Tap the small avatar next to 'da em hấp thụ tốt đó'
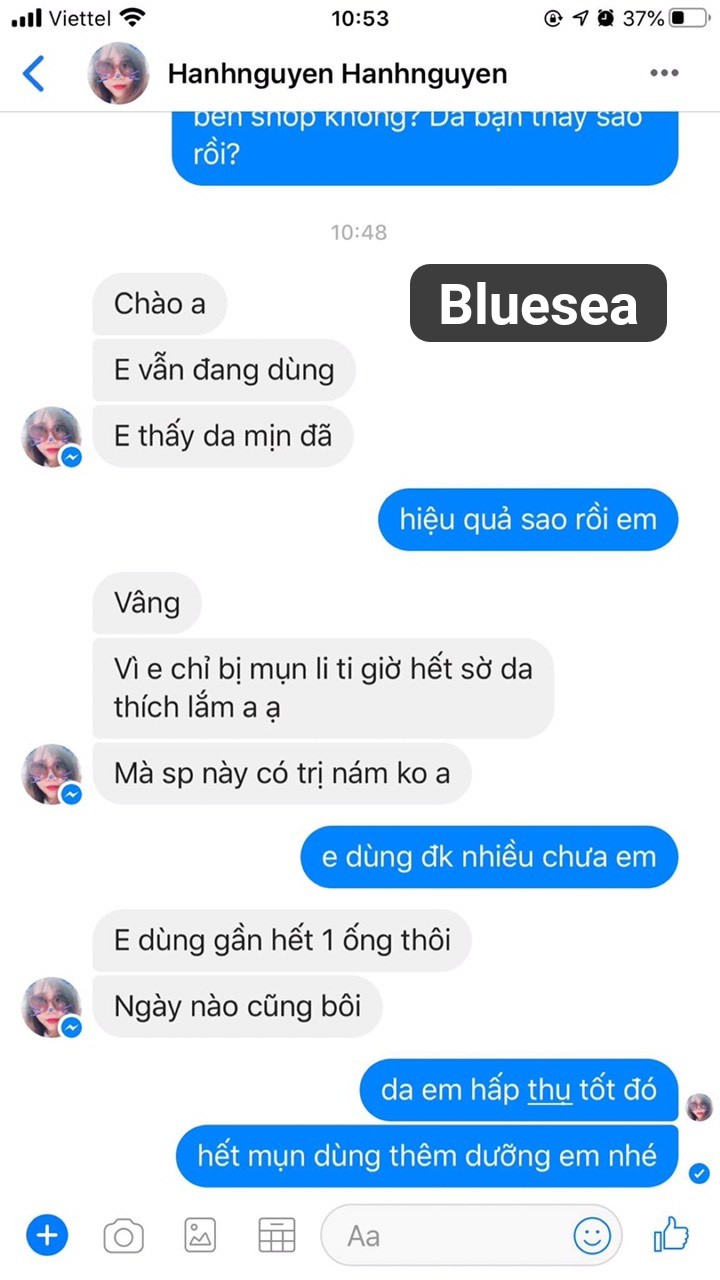 click(x=699, y=1105)
